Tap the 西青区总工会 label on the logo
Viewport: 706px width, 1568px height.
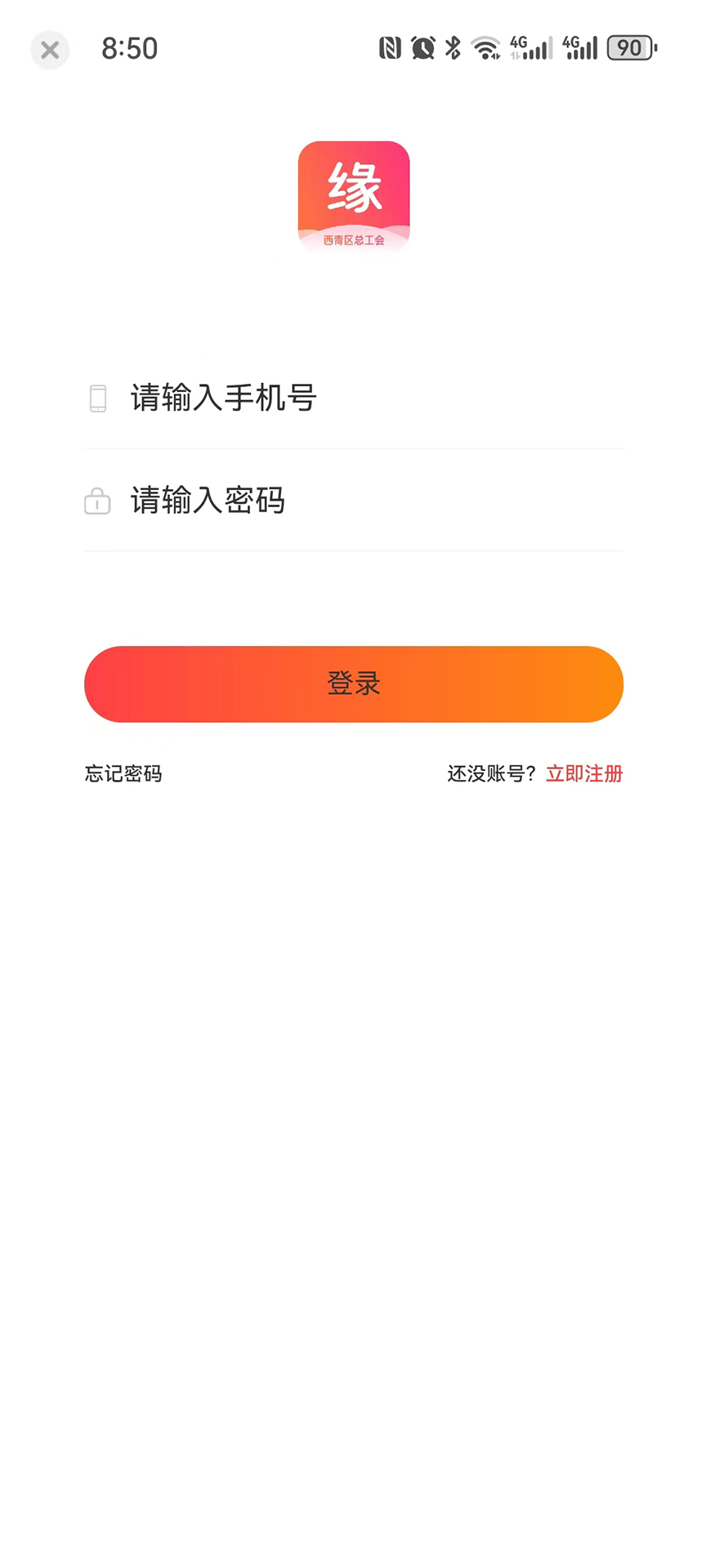[353, 238]
